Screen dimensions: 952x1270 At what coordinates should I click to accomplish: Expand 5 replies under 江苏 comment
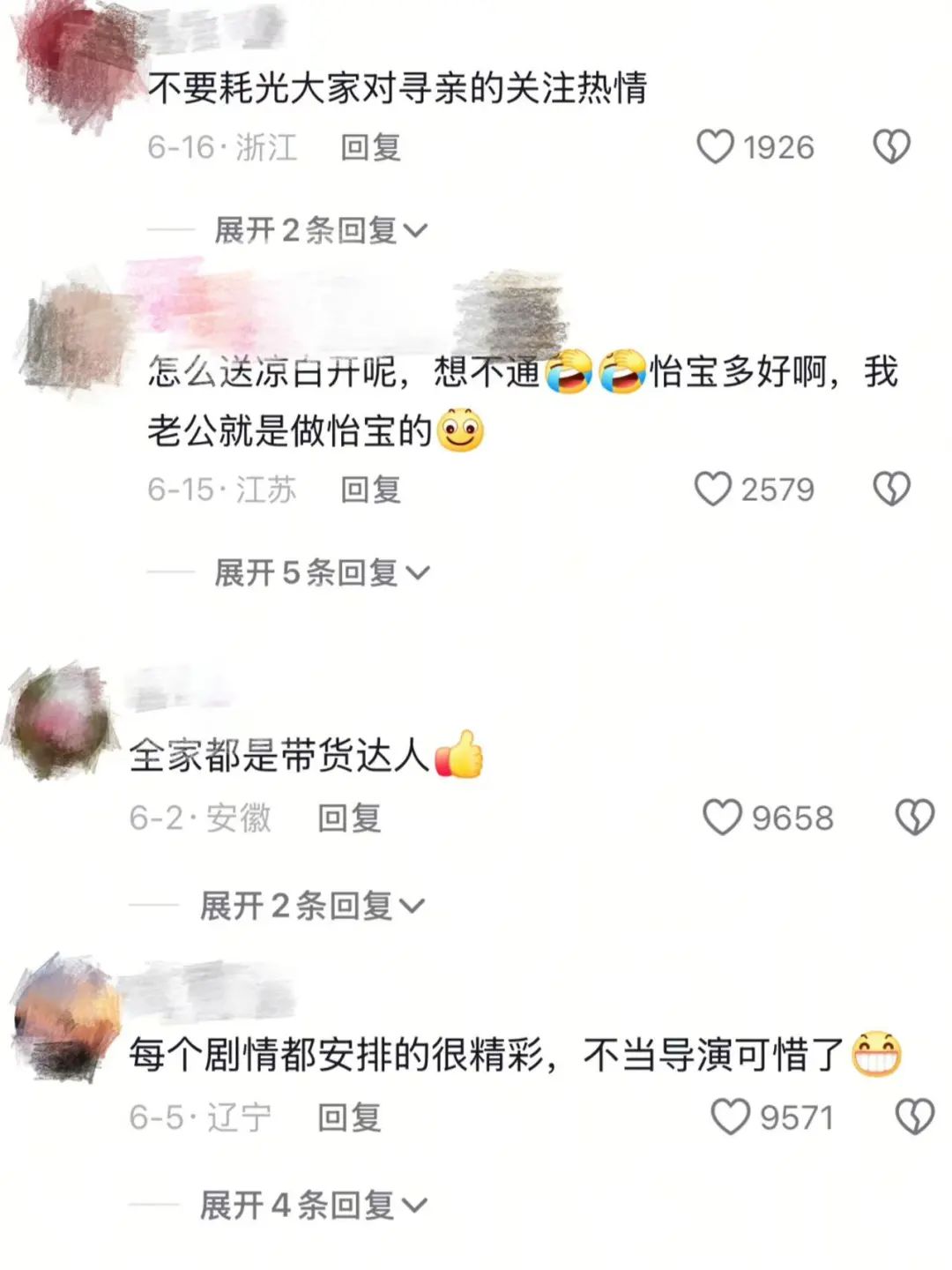click(321, 573)
